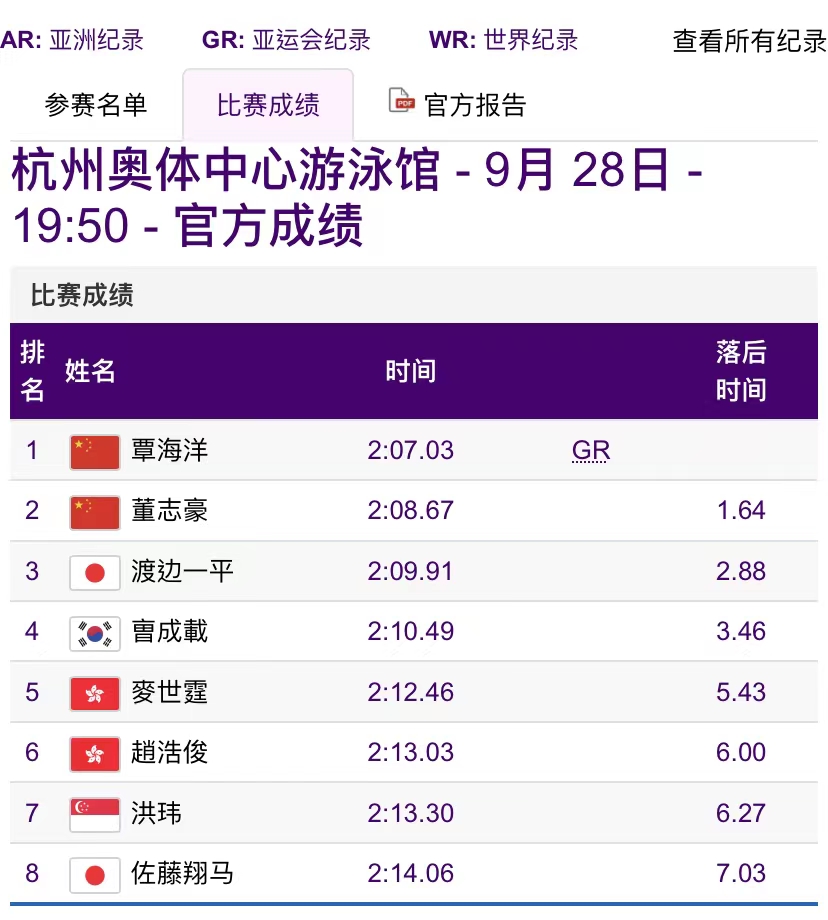This screenshot has width=828, height=920.
Task: Click the 时间 column header
Action: (410, 370)
